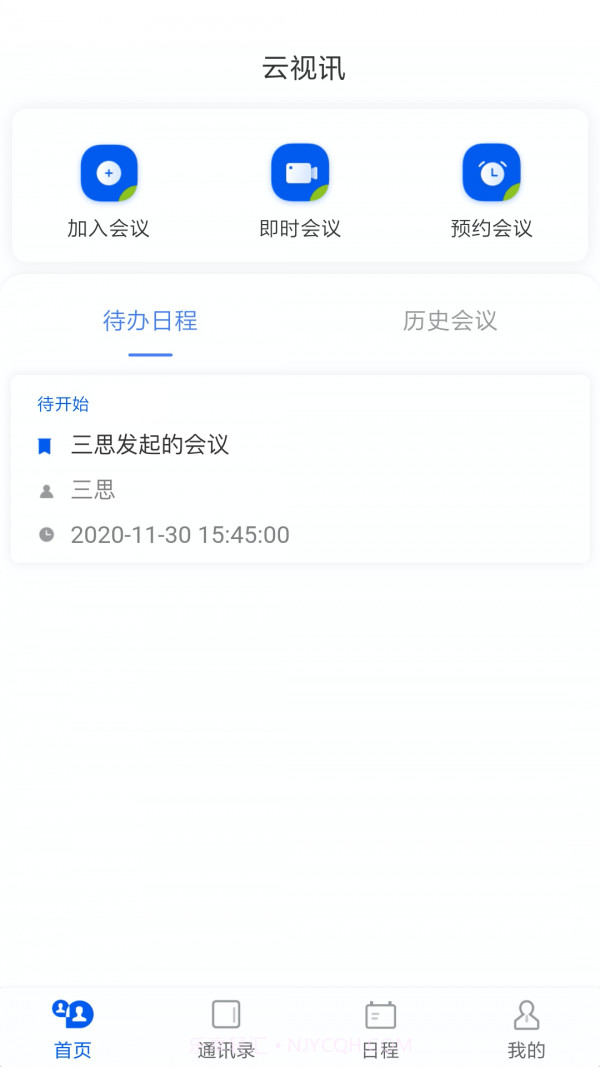
Task: Switch to the 历史会议 tab
Action: (x=450, y=321)
